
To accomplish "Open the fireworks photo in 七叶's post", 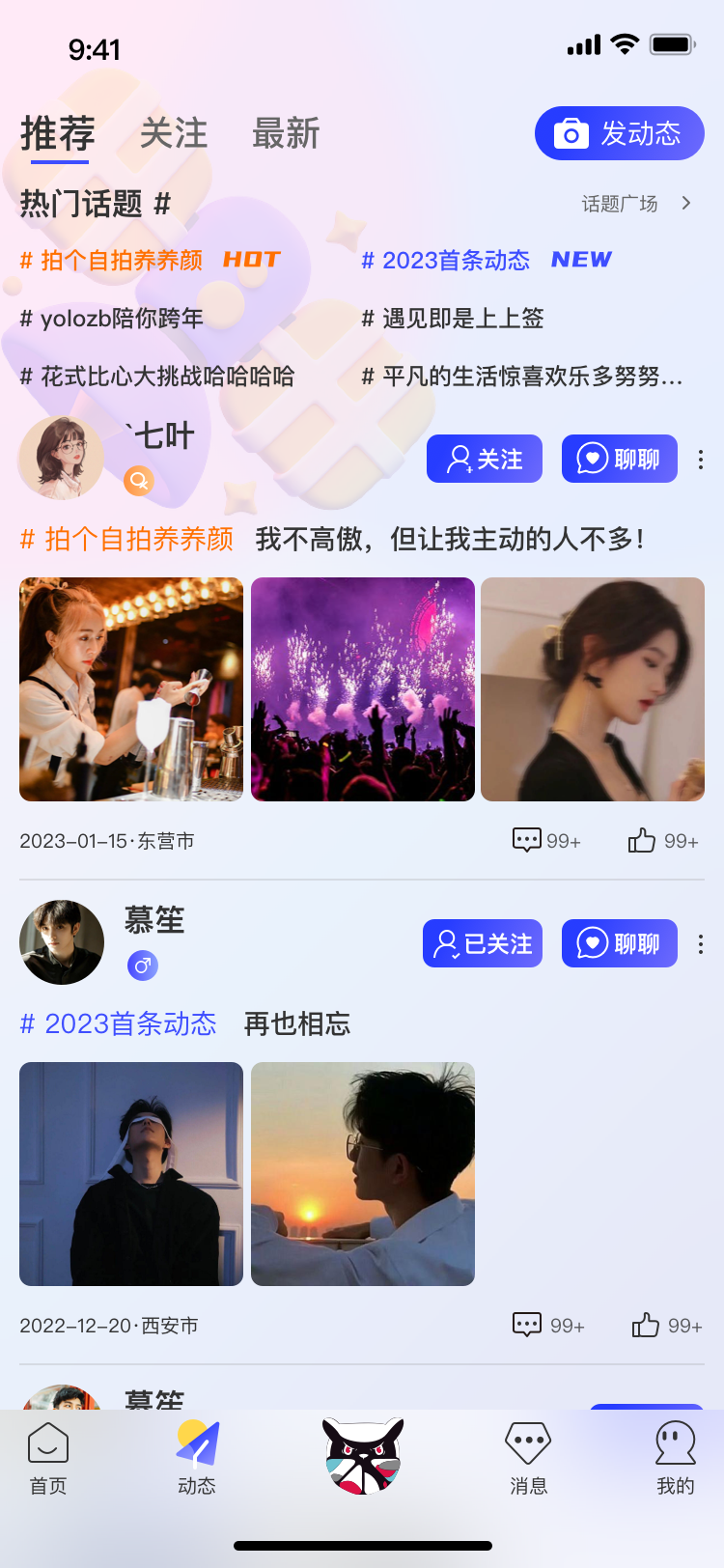I will (362, 689).
